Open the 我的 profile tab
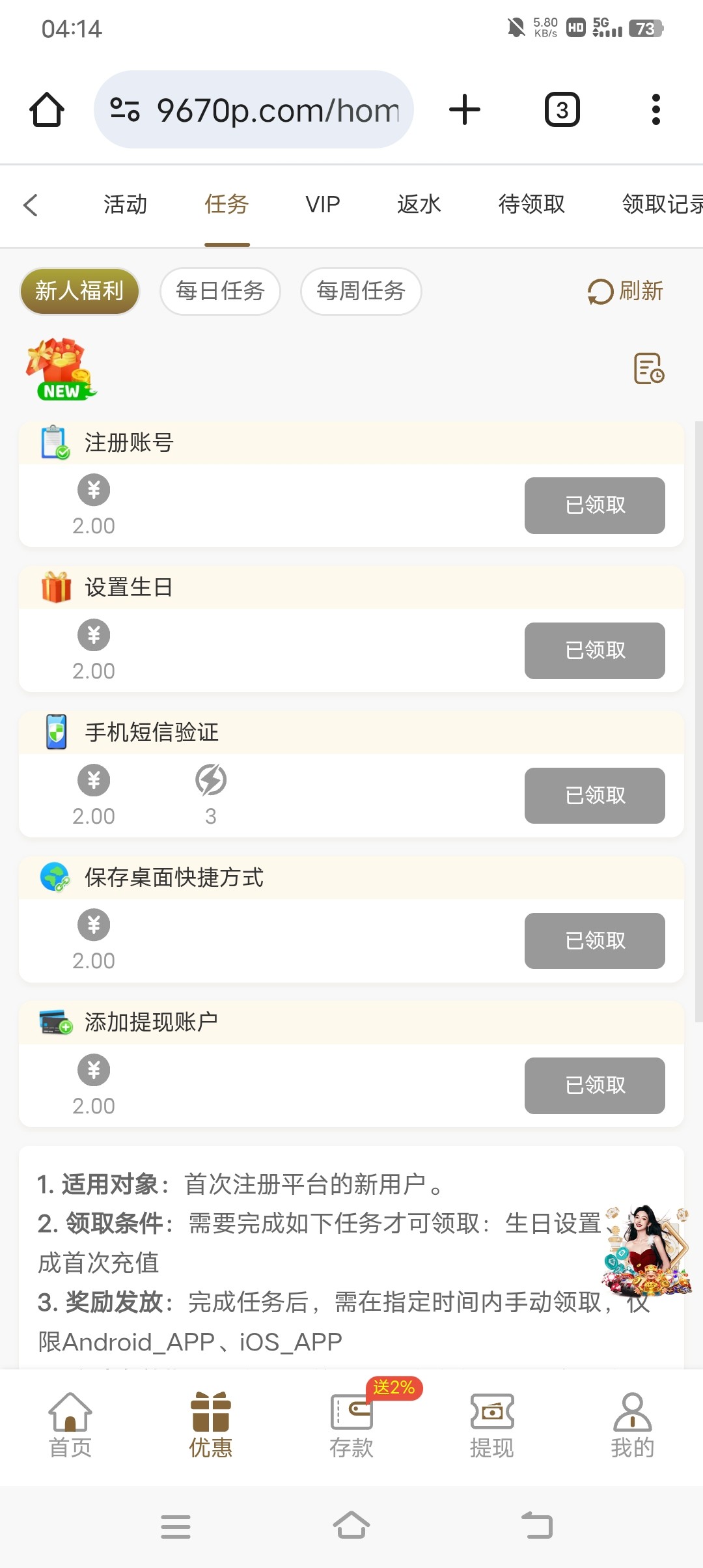 tap(632, 1425)
